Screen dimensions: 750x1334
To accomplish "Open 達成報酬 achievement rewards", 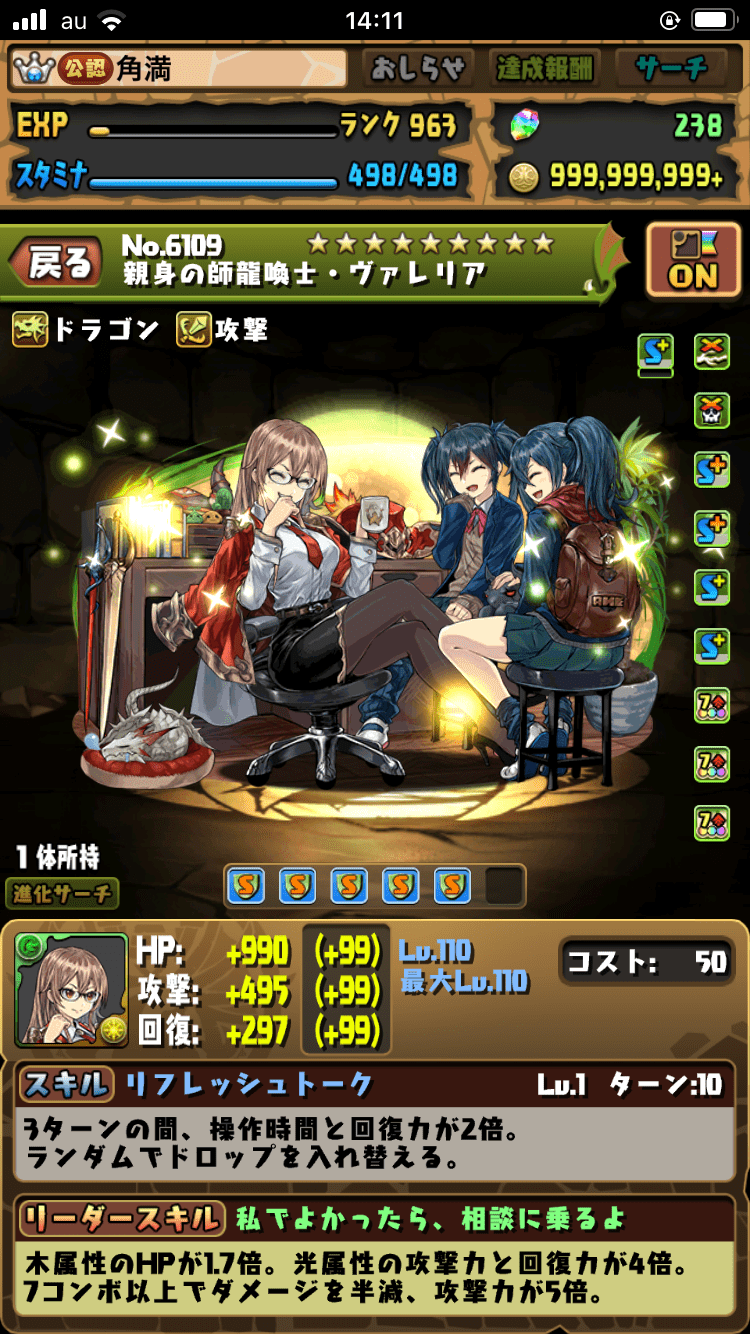I will [x=545, y=68].
